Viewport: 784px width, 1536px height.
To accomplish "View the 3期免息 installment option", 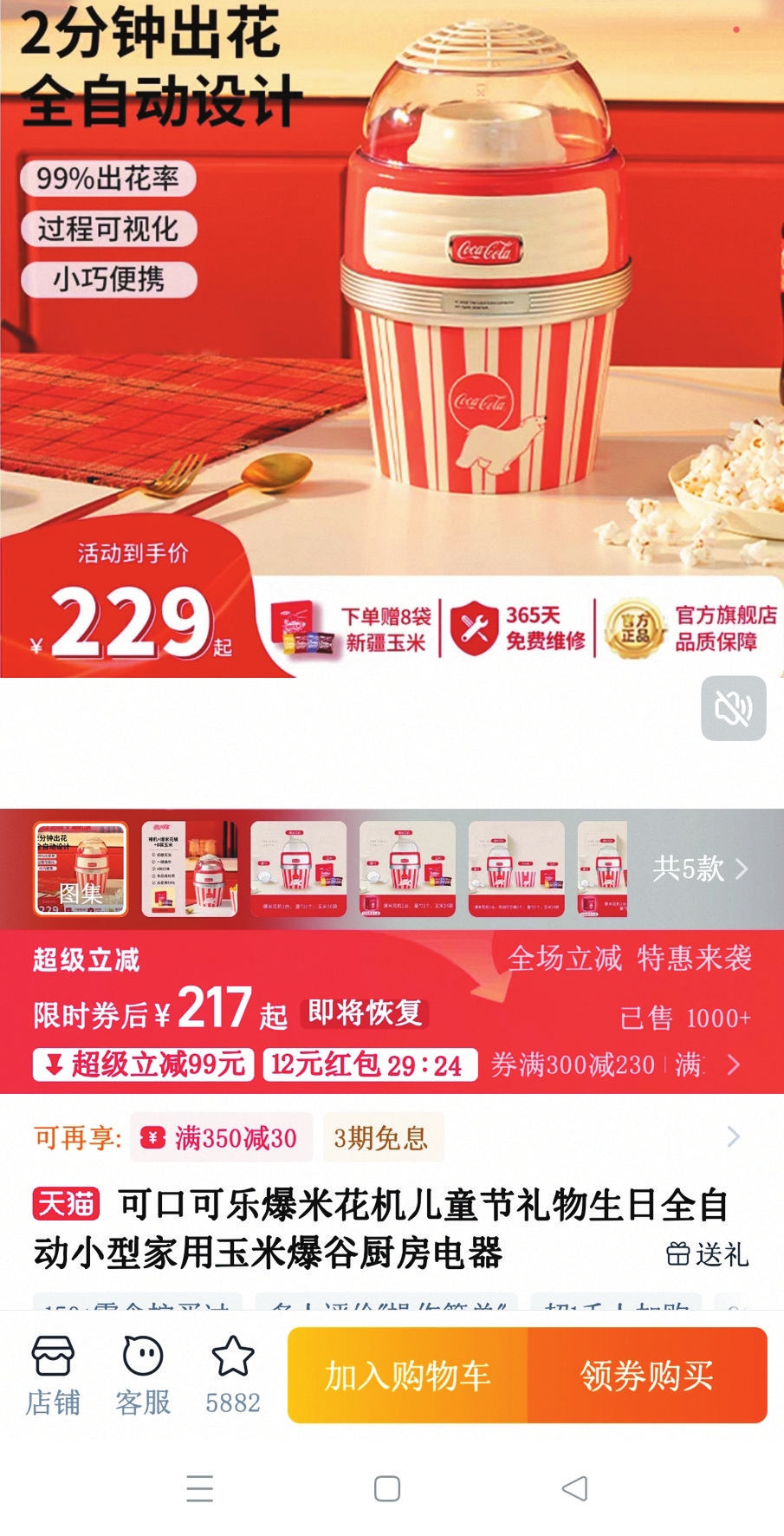I will click(x=382, y=1137).
